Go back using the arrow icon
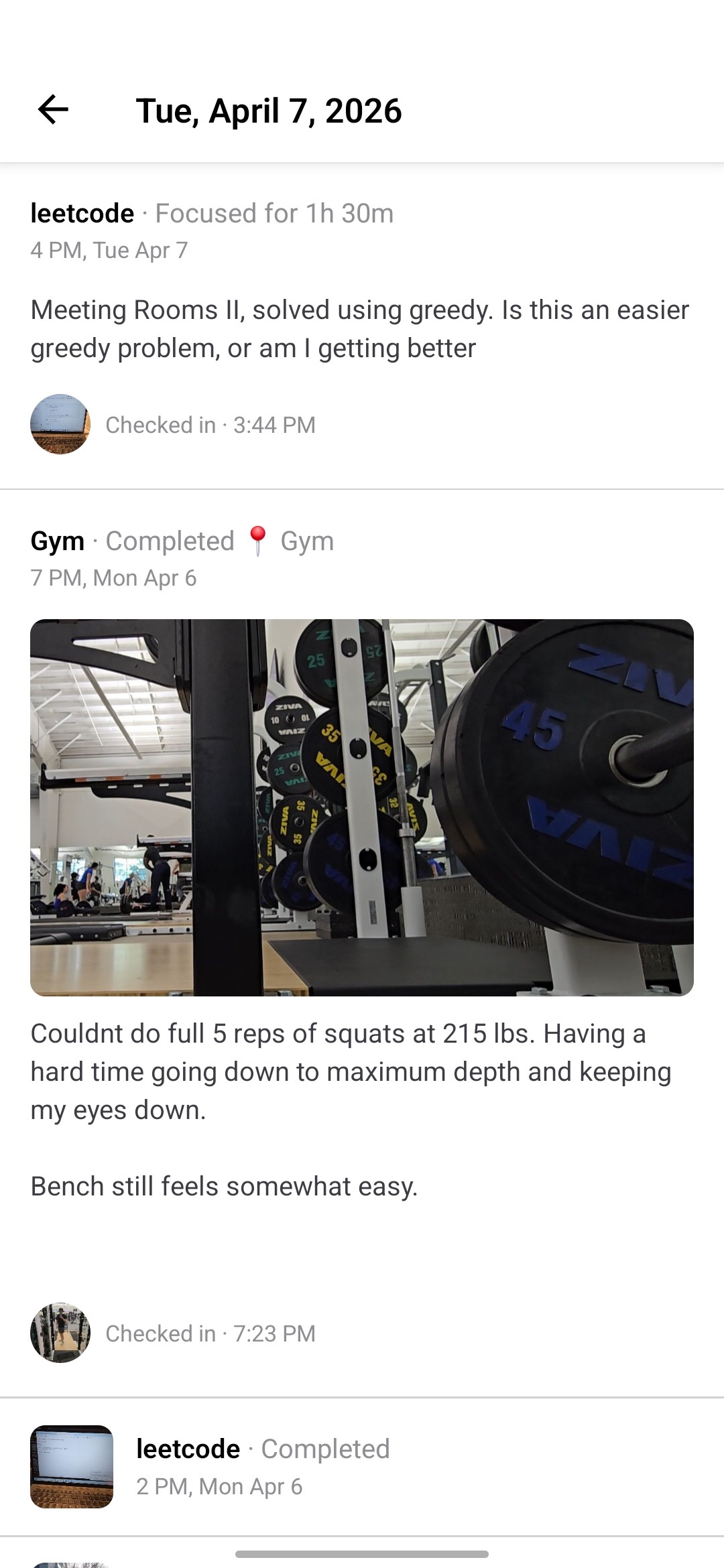Image resolution: width=724 pixels, height=1568 pixels. click(x=53, y=110)
